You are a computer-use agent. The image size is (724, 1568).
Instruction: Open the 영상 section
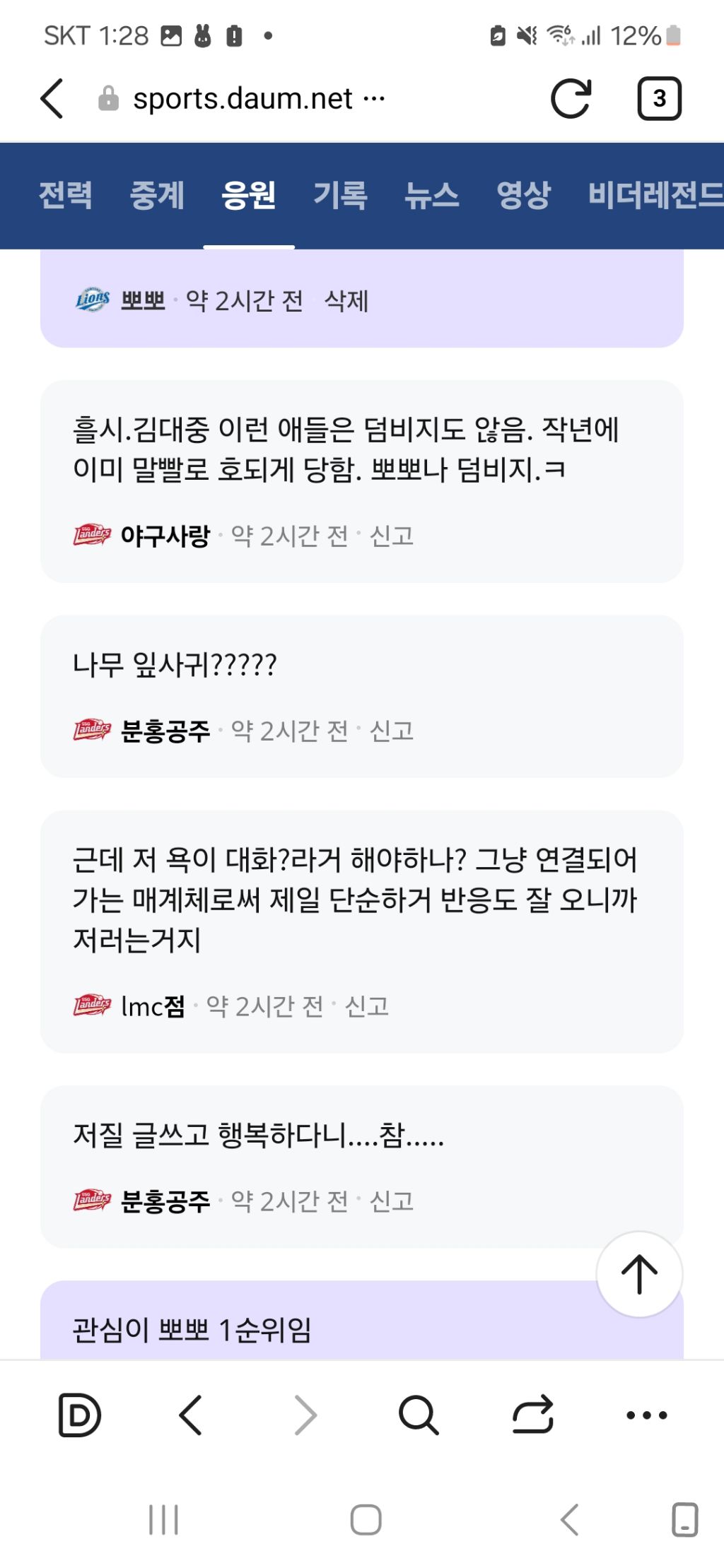click(523, 196)
